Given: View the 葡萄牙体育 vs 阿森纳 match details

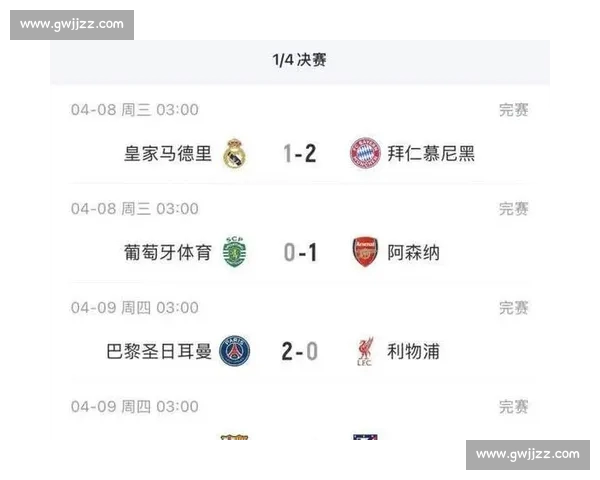Looking at the screenshot, I should pyautogui.click(x=299, y=251).
